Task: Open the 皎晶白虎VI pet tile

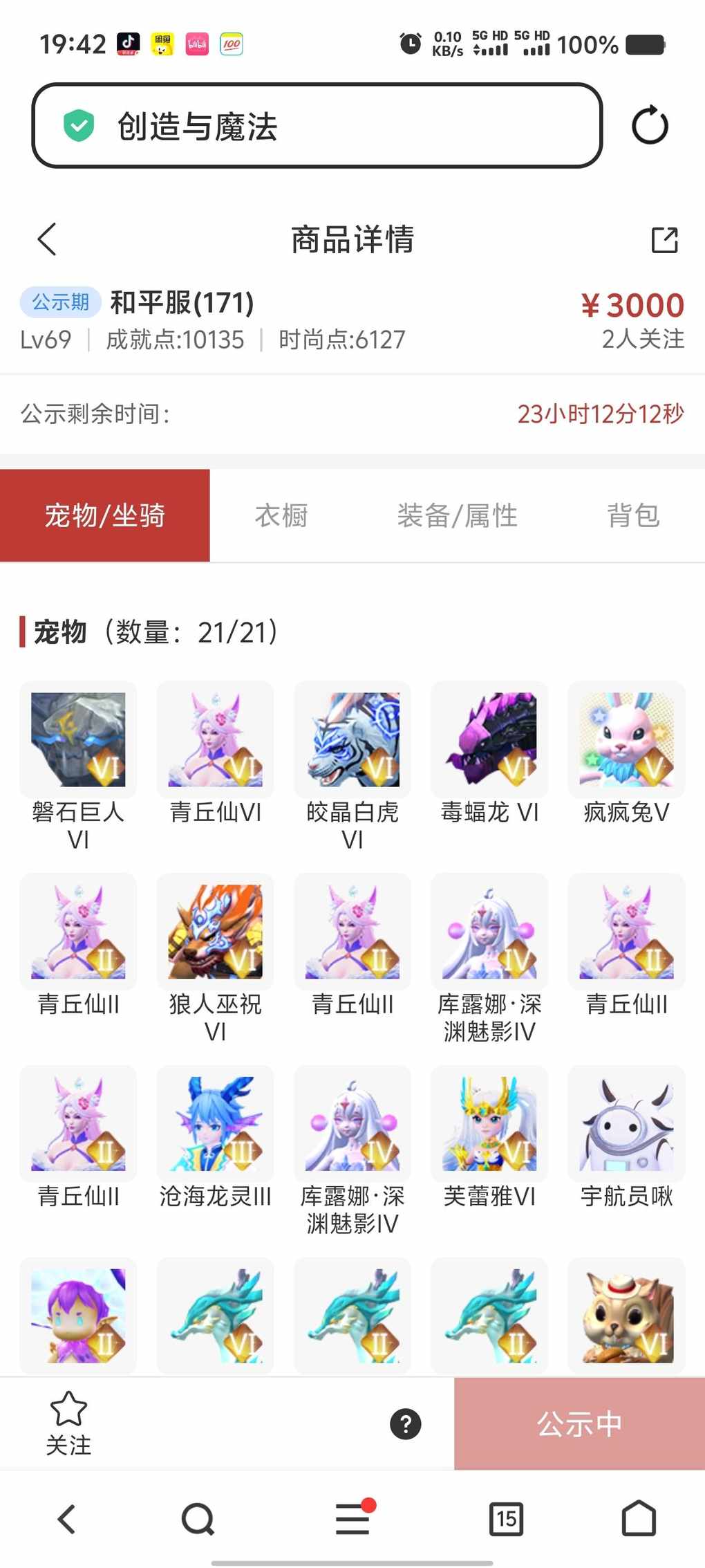Action: (x=352, y=740)
